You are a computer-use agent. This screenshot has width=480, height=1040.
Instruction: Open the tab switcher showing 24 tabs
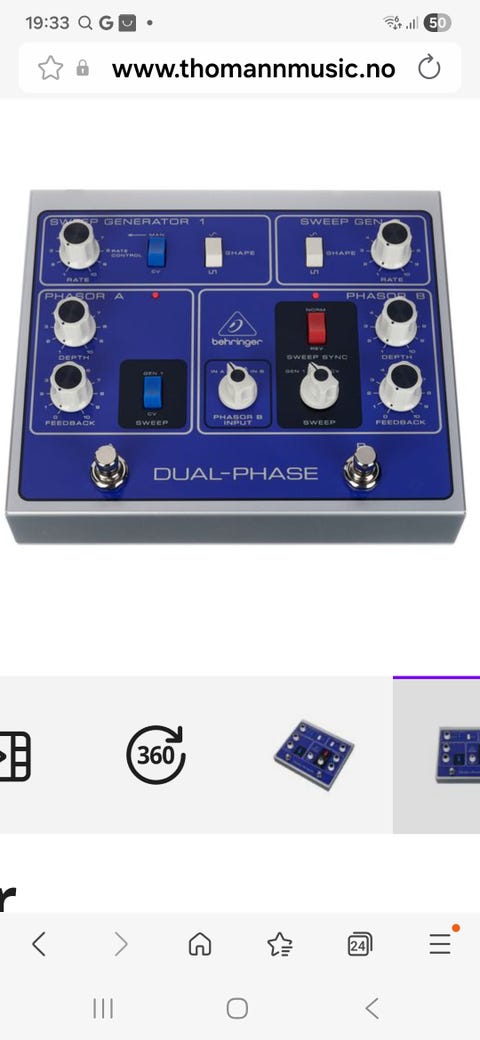click(x=359, y=944)
